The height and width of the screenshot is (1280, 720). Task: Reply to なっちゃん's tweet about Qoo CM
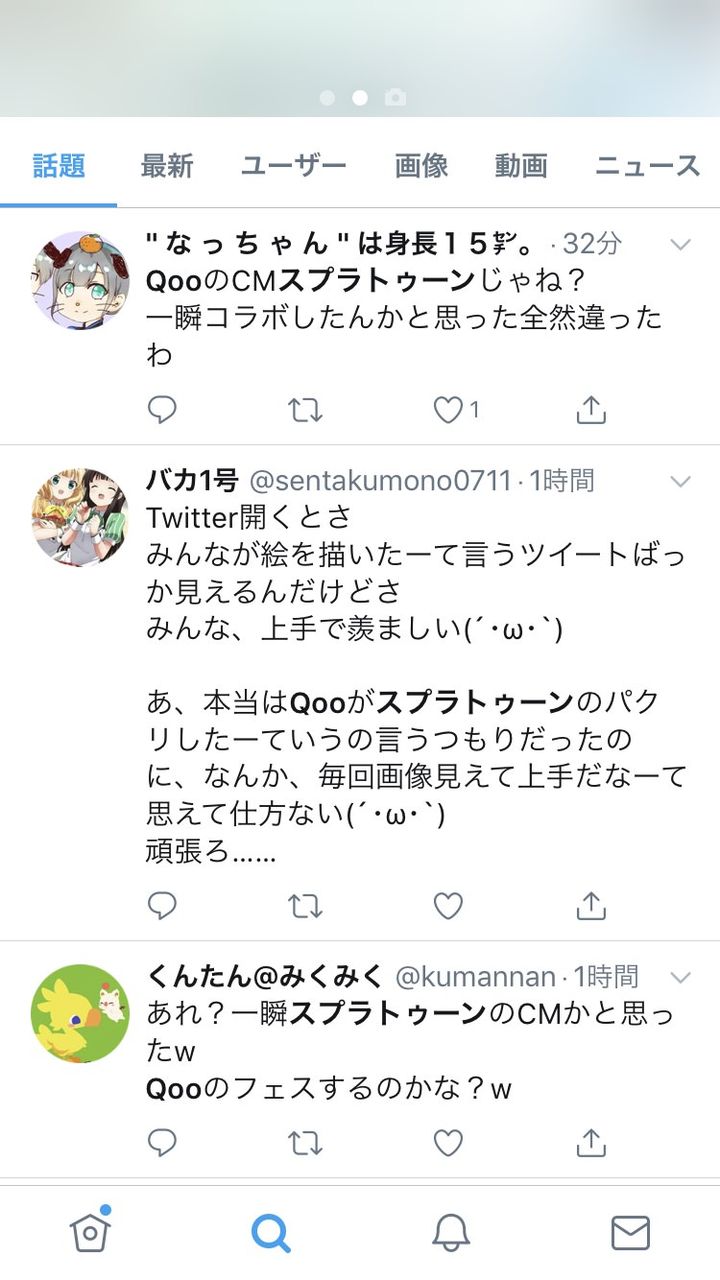(x=162, y=409)
